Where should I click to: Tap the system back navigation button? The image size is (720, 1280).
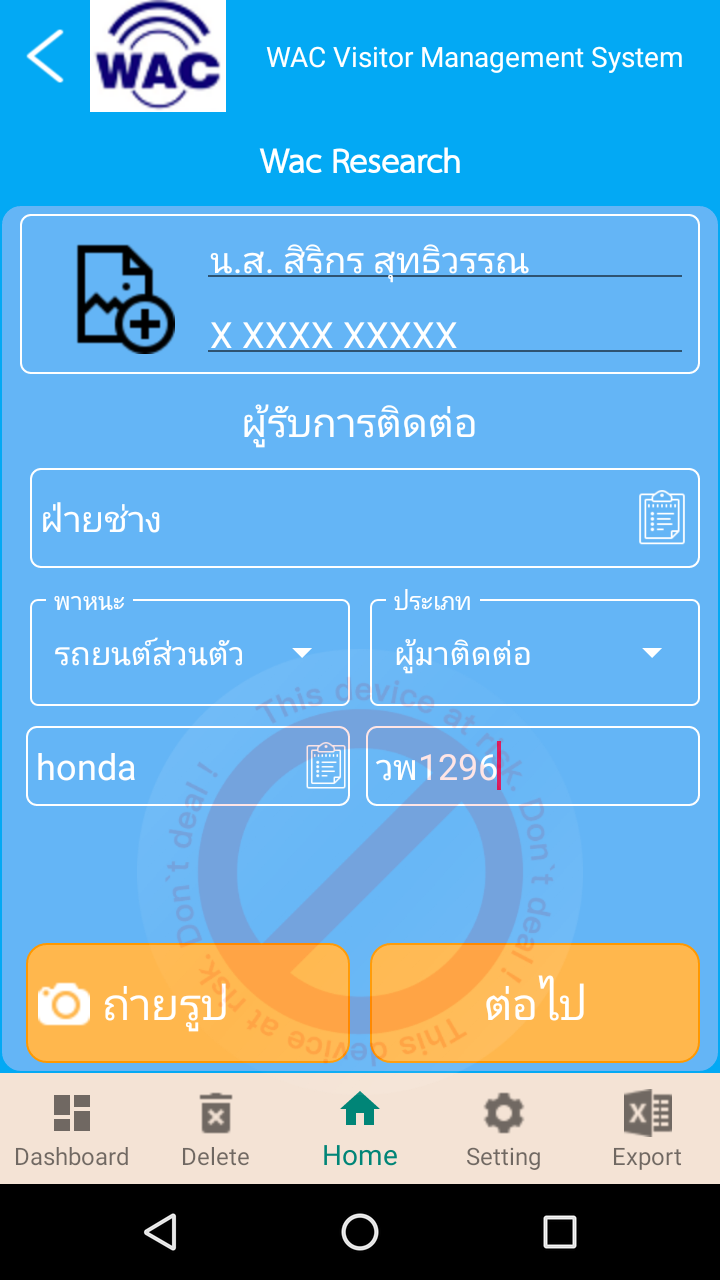tap(161, 1232)
